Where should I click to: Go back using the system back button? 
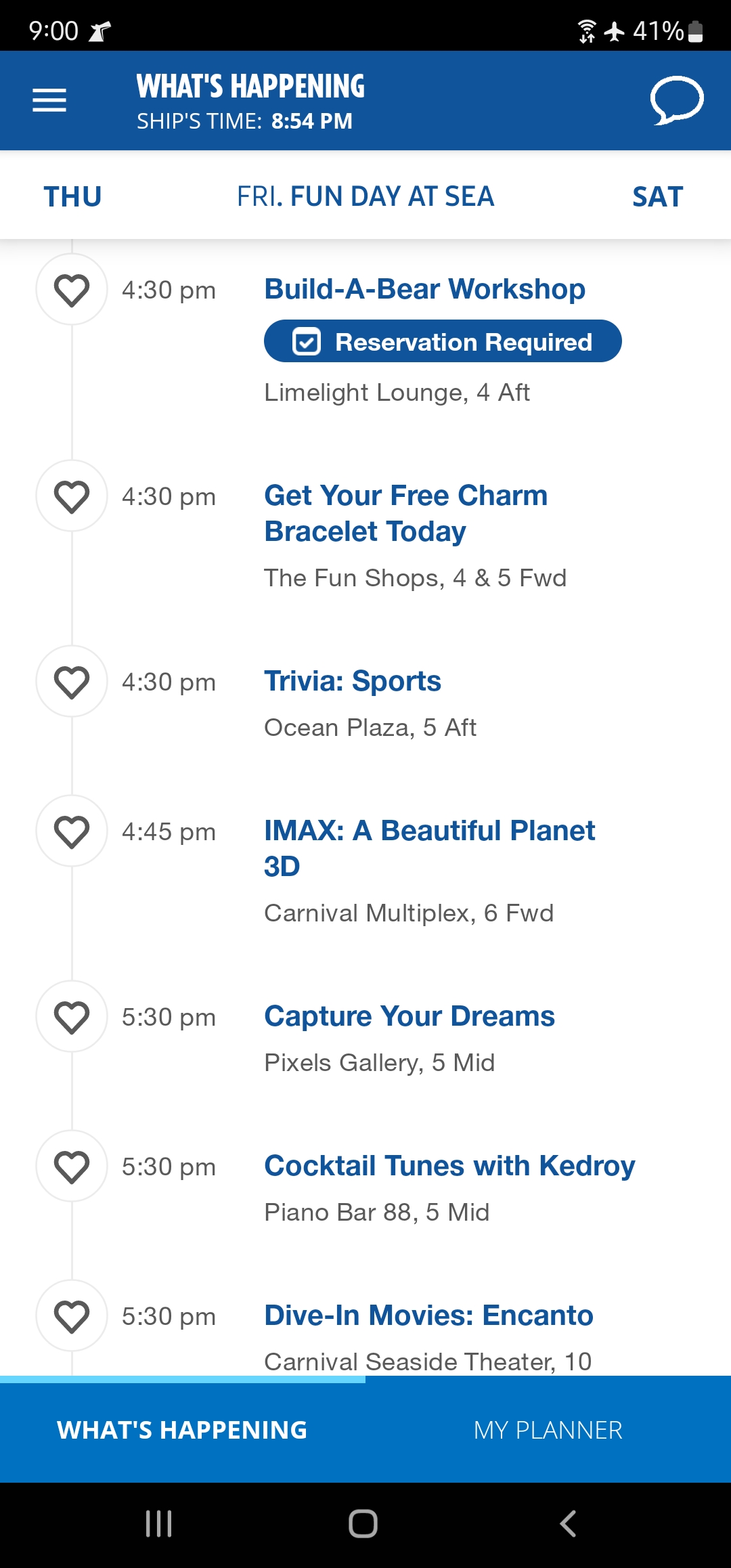pyautogui.click(x=569, y=1524)
